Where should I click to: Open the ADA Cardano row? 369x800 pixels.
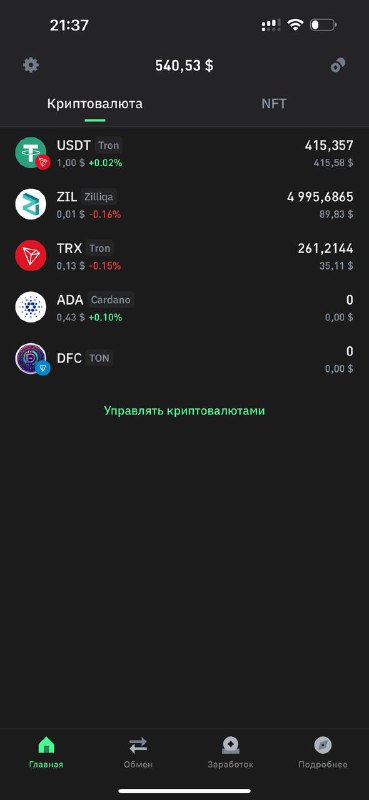click(x=184, y=308)
